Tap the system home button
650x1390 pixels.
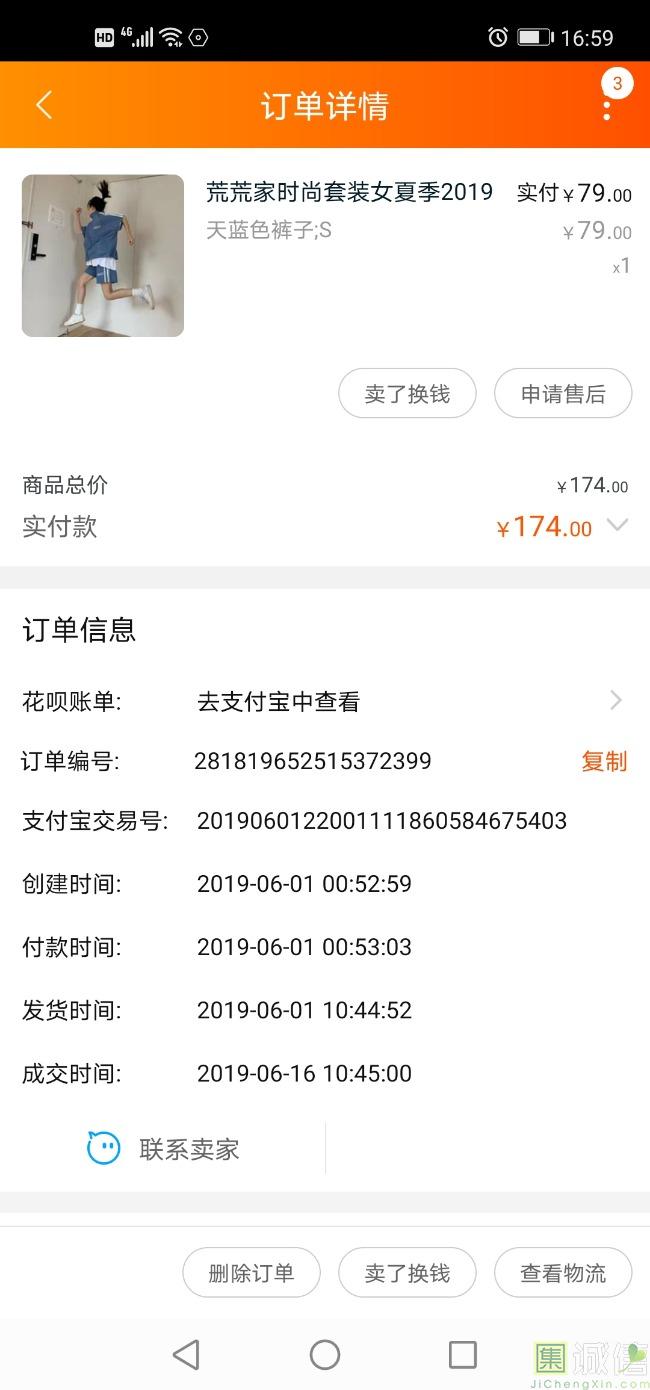325,1355
